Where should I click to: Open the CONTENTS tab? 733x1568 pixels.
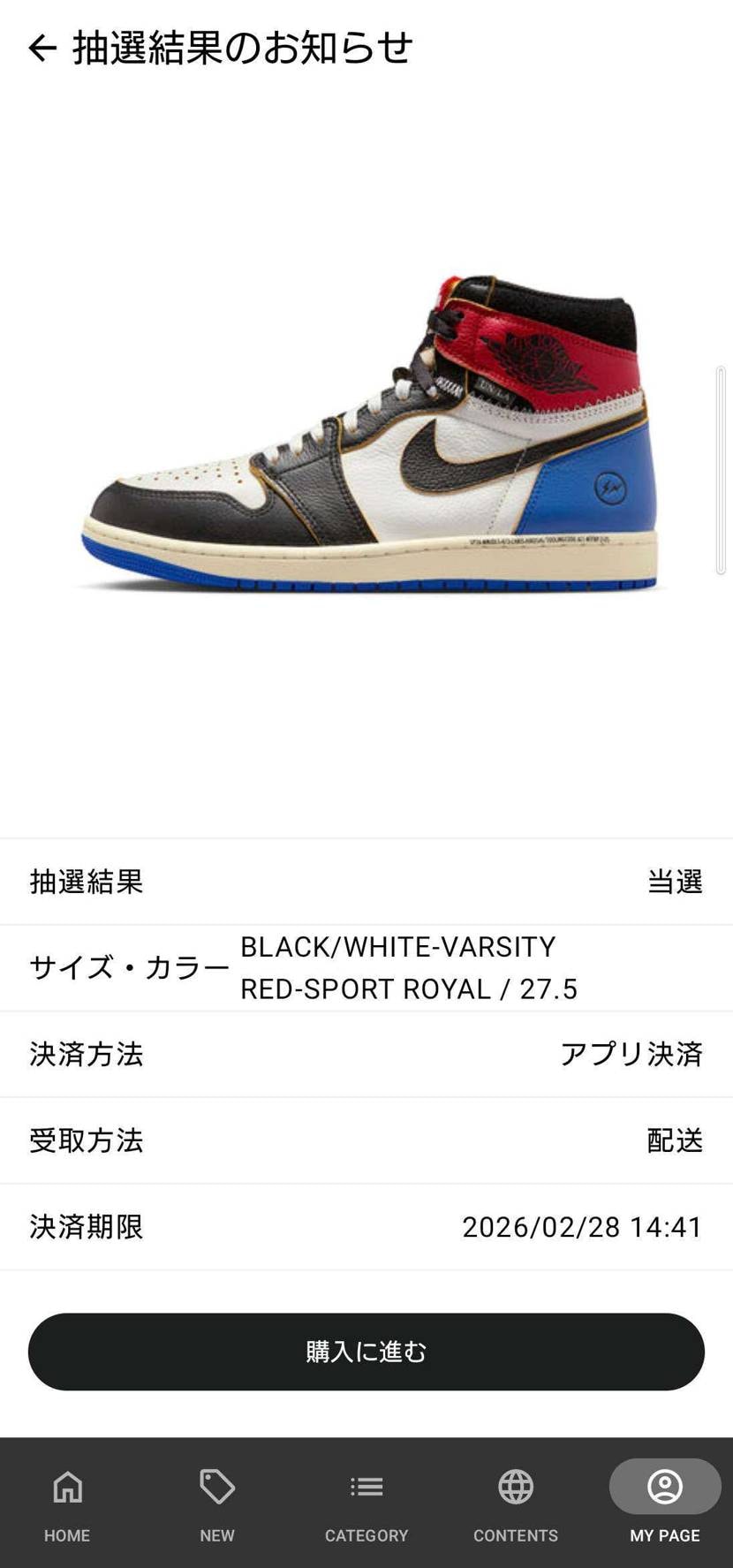coord(515,1504)
